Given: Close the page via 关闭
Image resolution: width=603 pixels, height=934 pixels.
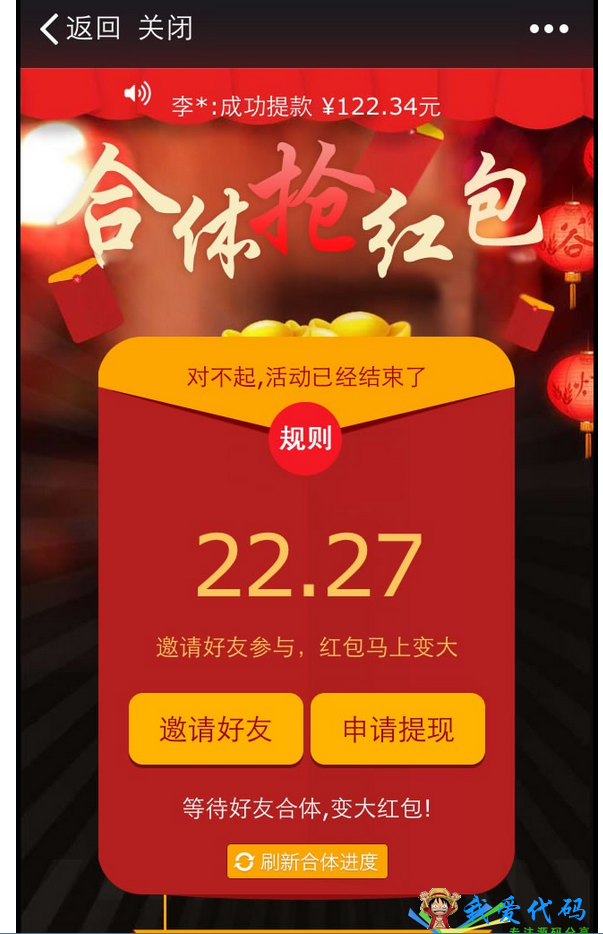Looking at the screenshot, I should [165, 28].
